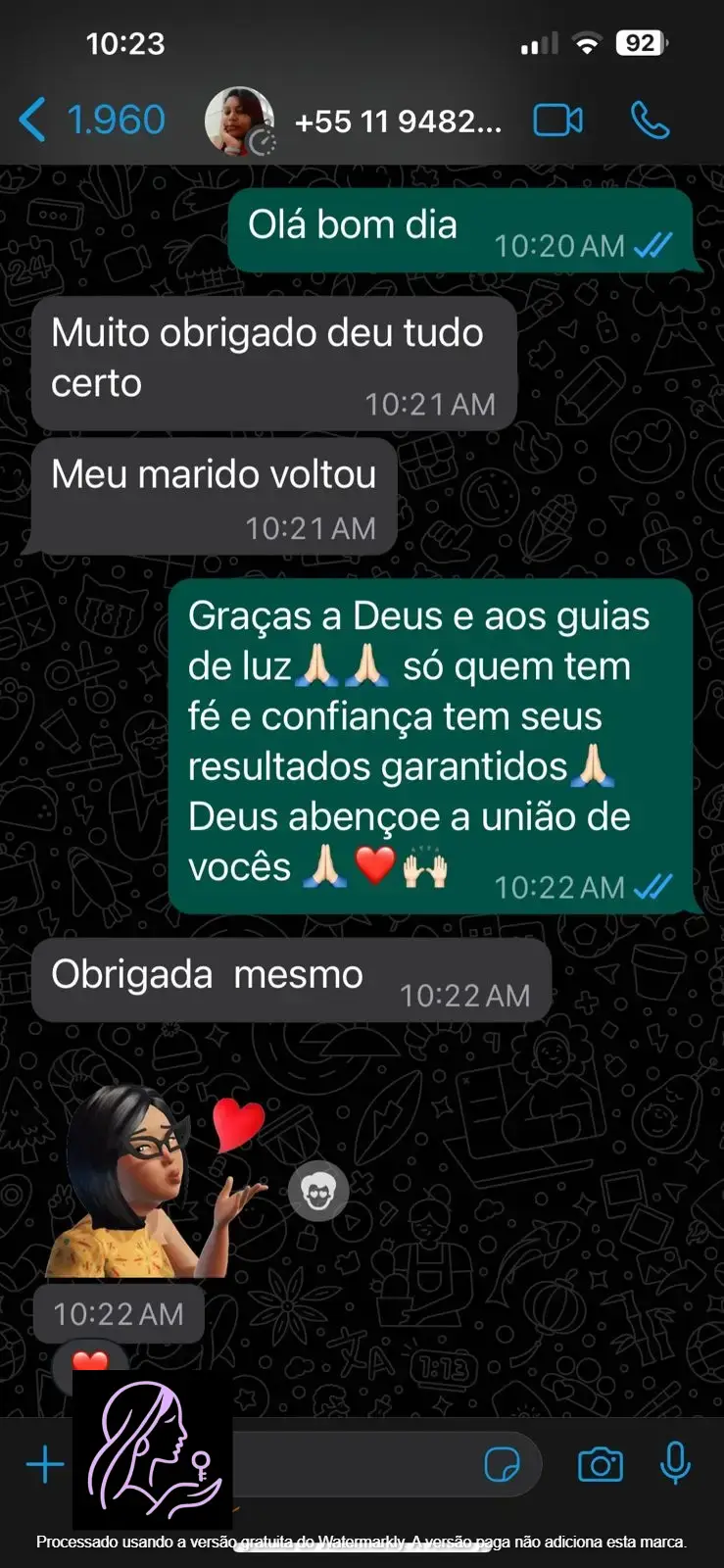
Task: Record a voice message with the microphone
Action: coord(675,1464)
